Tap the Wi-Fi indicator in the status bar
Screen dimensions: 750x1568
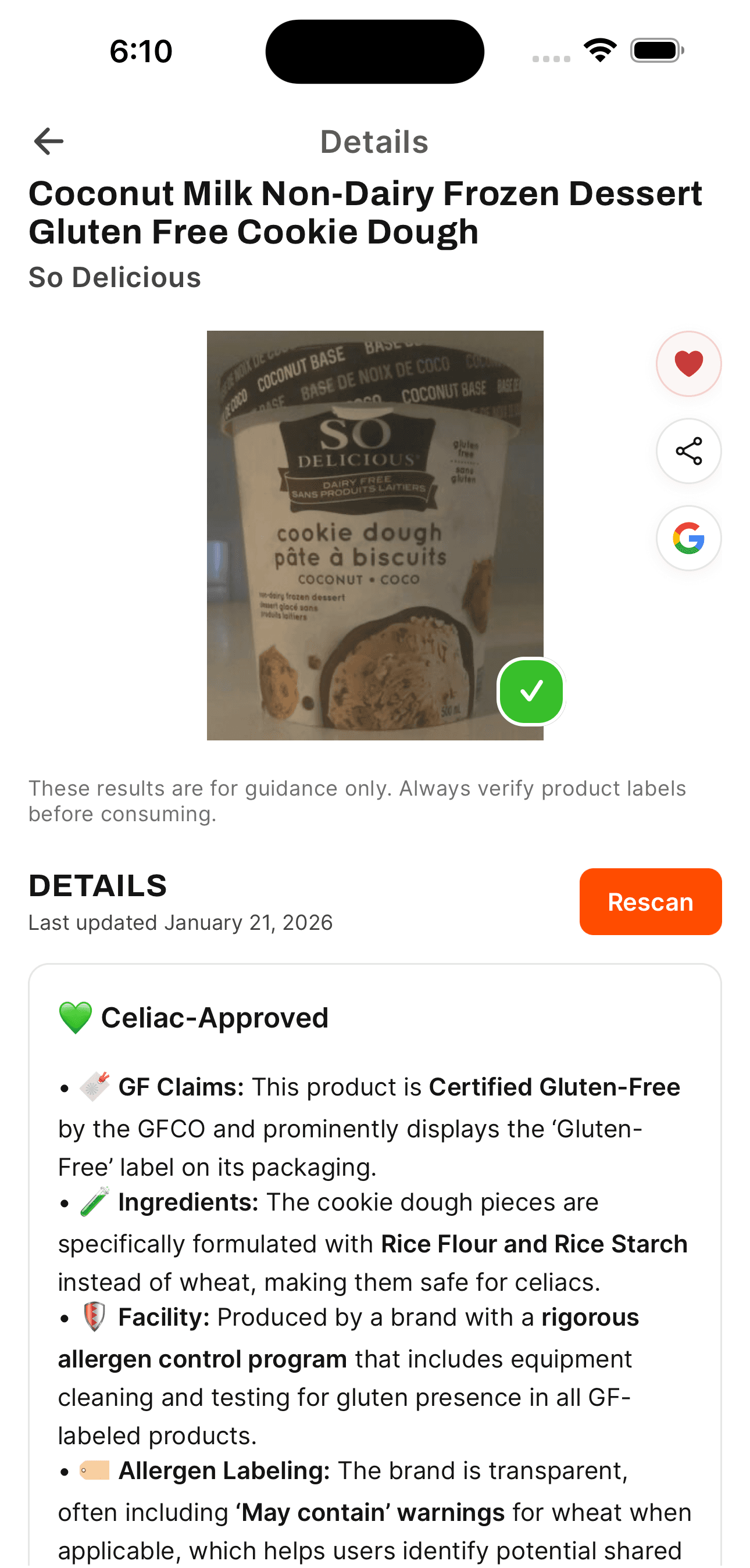[x=599, y=51]
